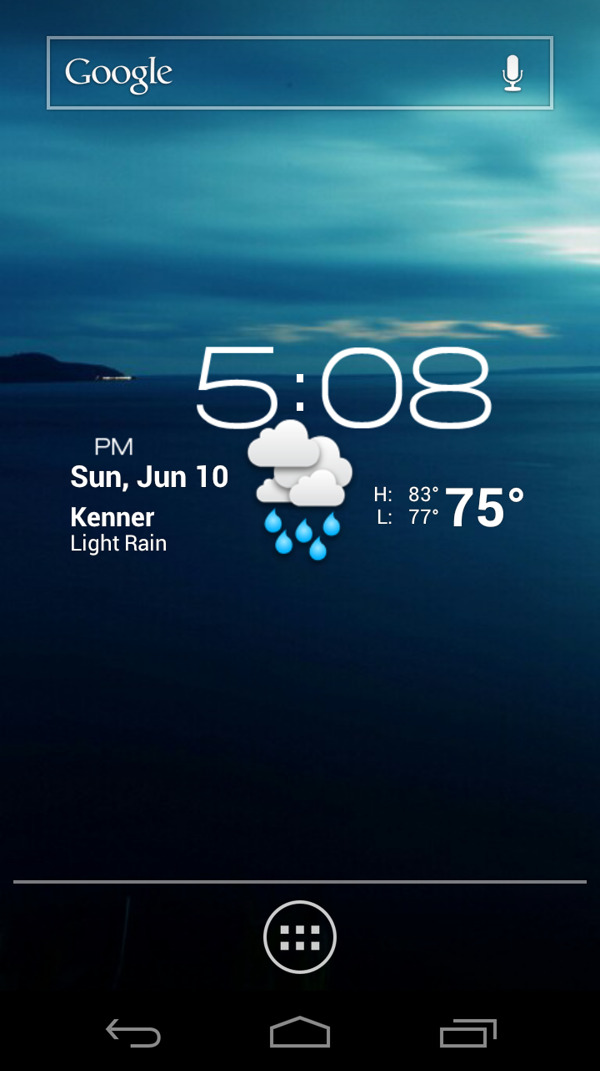This screenshot has width=600, height=1071.
Task: Start voice search with the microphone
Action: tap(512, 73)
